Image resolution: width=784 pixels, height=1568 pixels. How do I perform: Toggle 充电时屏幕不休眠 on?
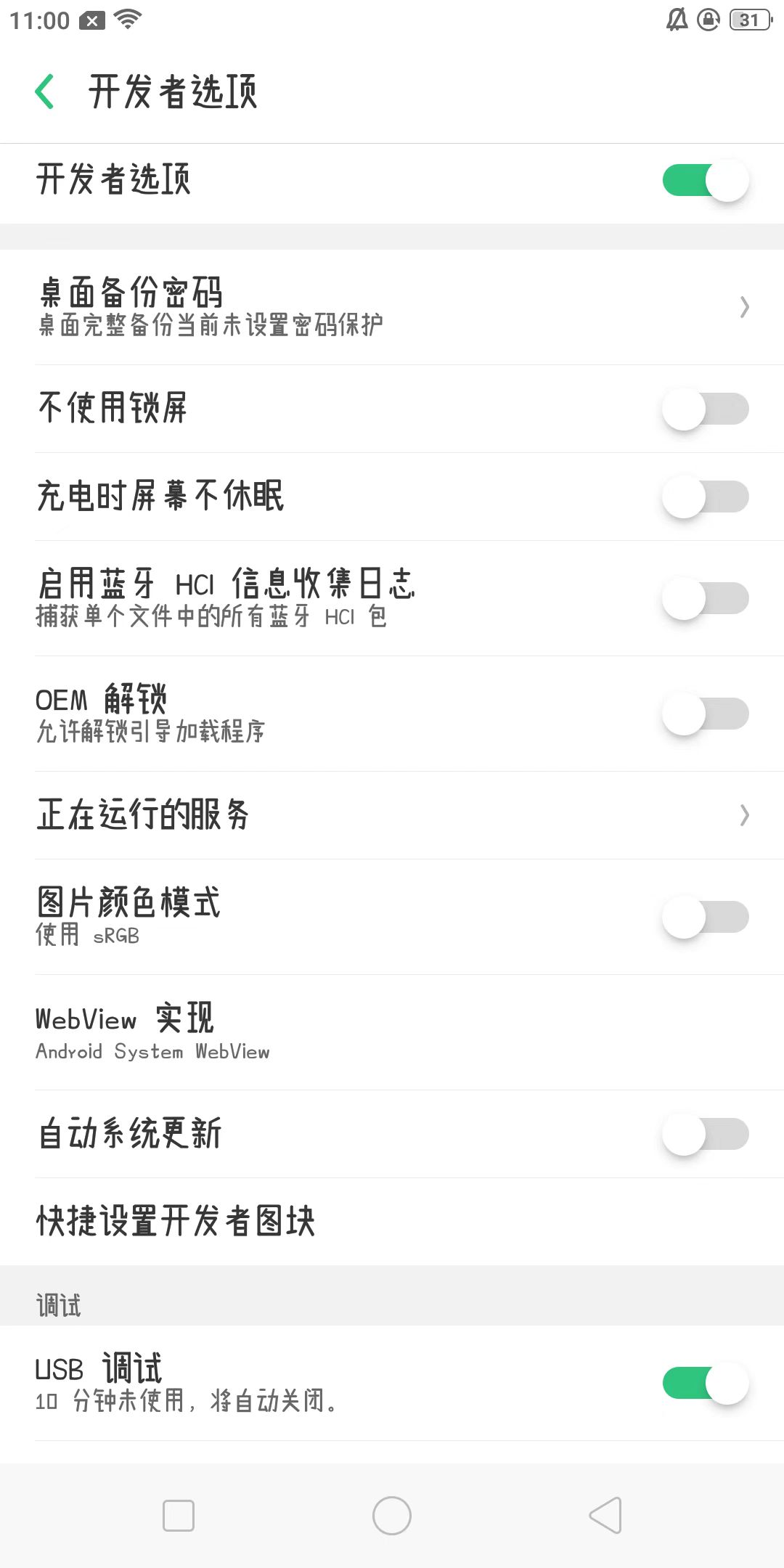pyautogui.click(x=705, y=497)
